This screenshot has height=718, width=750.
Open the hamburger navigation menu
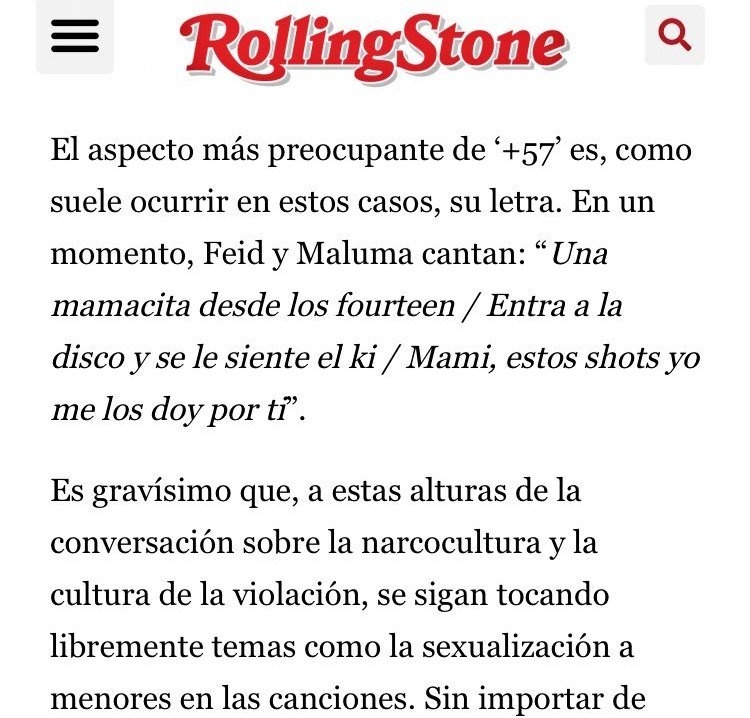75,37
